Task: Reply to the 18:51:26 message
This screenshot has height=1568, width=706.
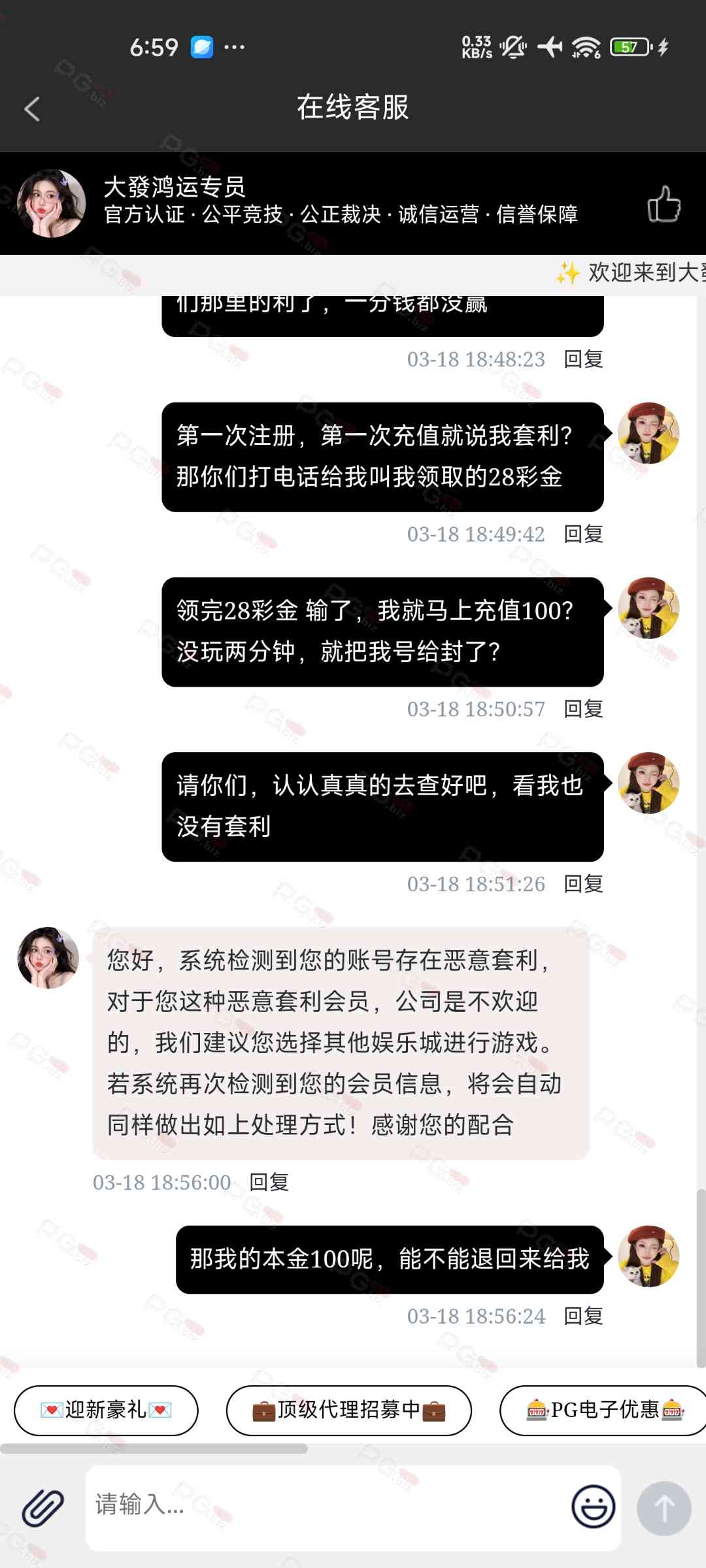Action: (x=583, y=884)
